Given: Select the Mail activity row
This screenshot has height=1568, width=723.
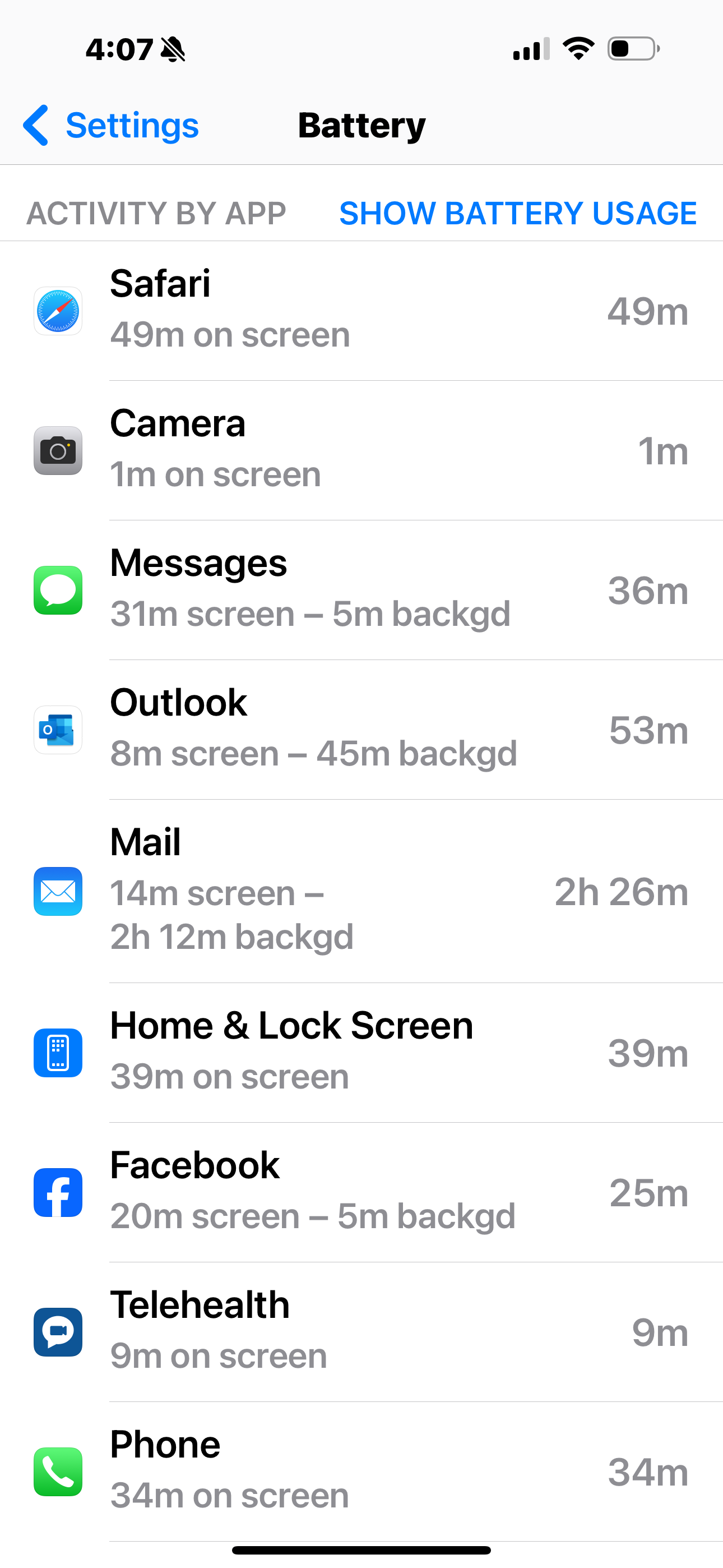Looking at the screenshot, I should click(x=361, y=891).
